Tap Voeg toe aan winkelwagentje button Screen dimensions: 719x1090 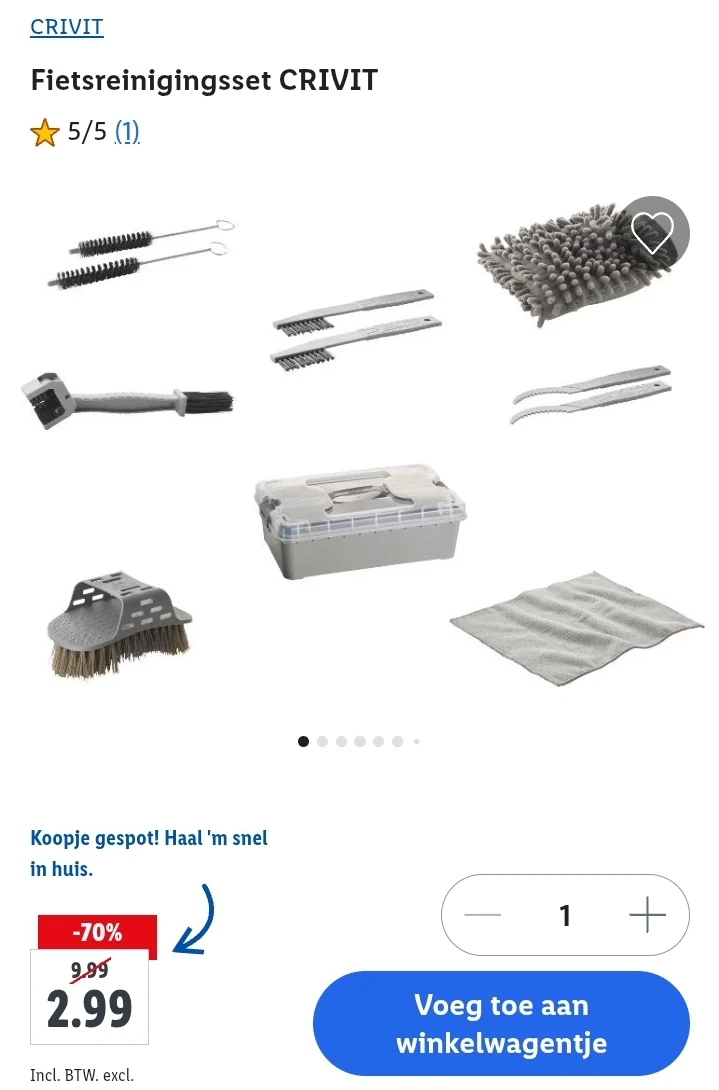pos(501,1023)
